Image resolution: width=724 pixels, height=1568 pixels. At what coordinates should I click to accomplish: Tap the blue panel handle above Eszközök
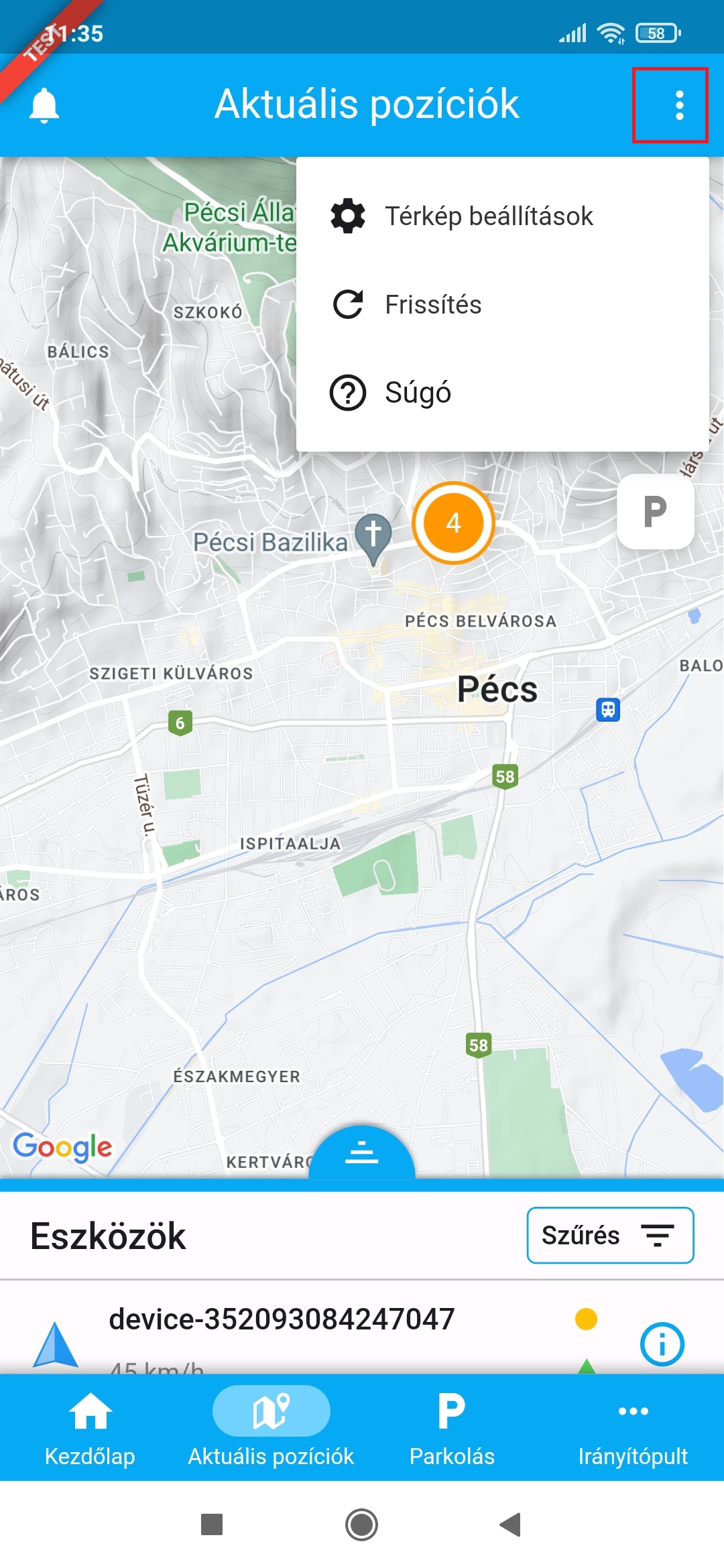pyautogui.click(x=362, y=1154)
